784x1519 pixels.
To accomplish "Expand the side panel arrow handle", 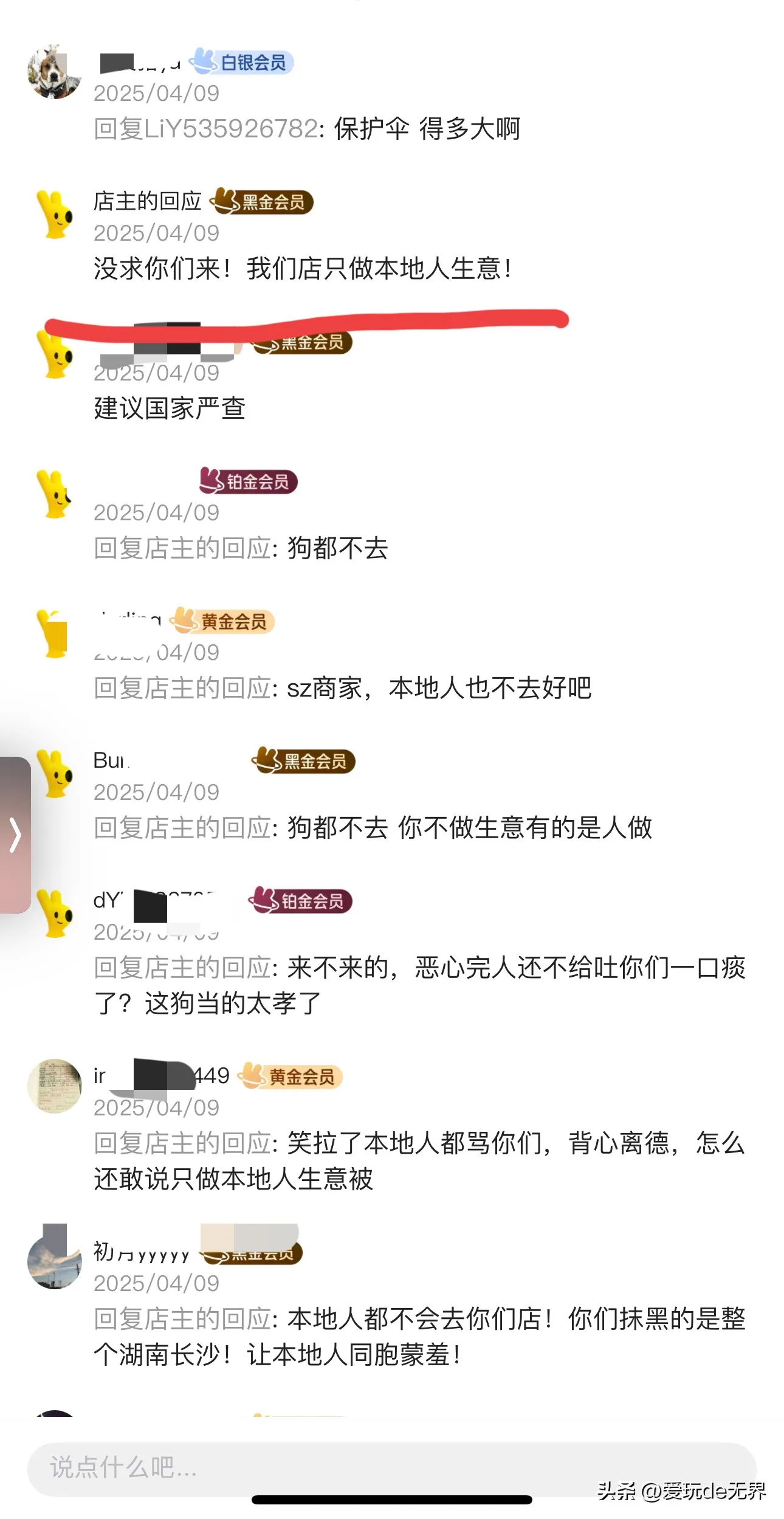I will (x=15, y=835).
